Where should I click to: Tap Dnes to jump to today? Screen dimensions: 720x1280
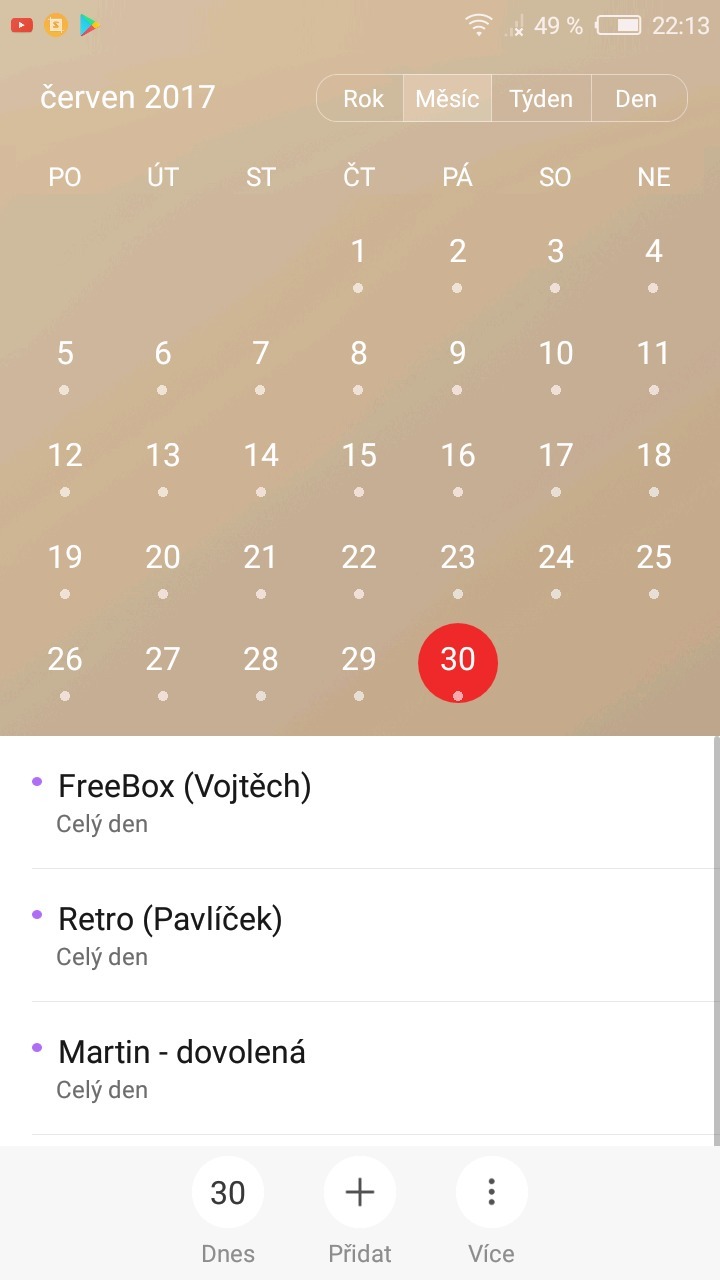(228, 1193)
